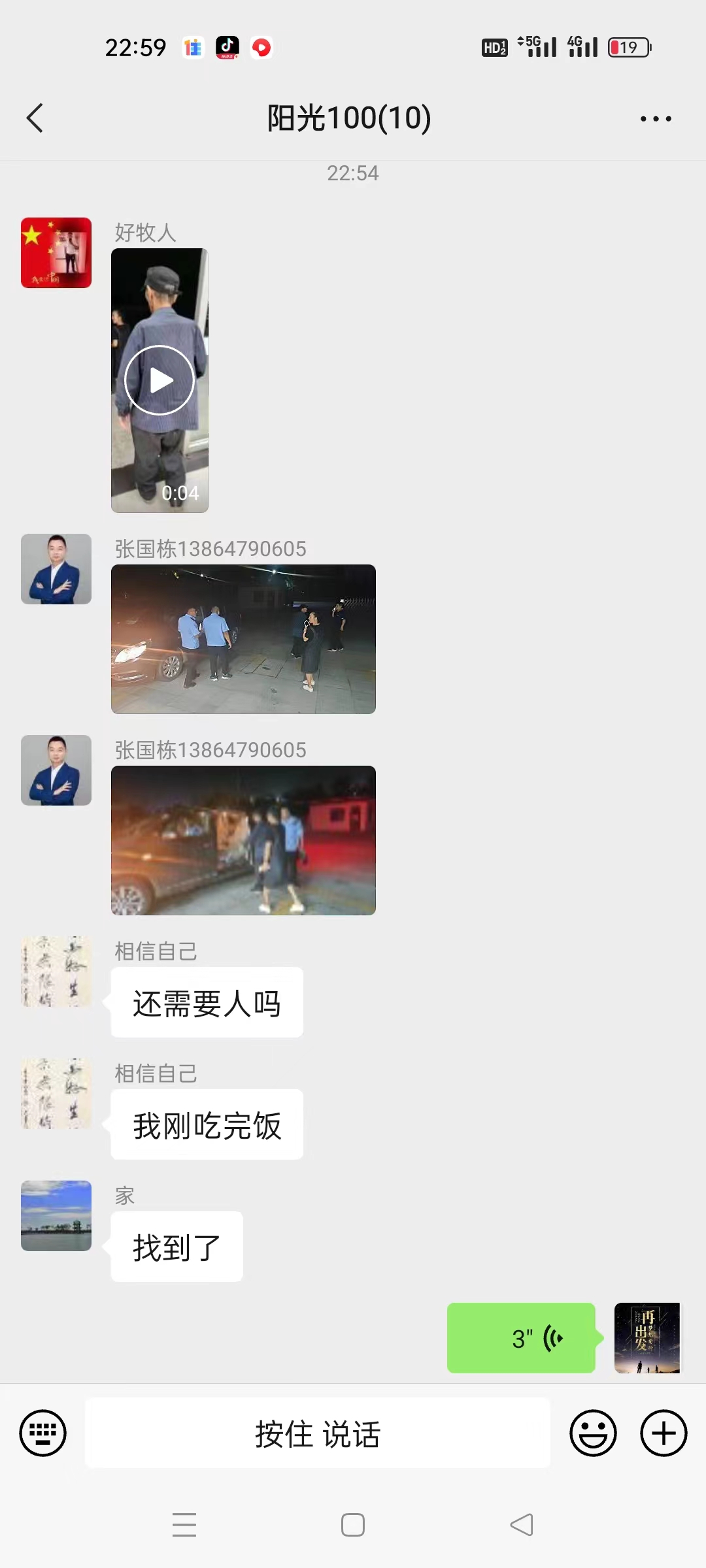Switch to keyboard text input
This screenshot has width=706, height=1568.
tap(43, 1433)
